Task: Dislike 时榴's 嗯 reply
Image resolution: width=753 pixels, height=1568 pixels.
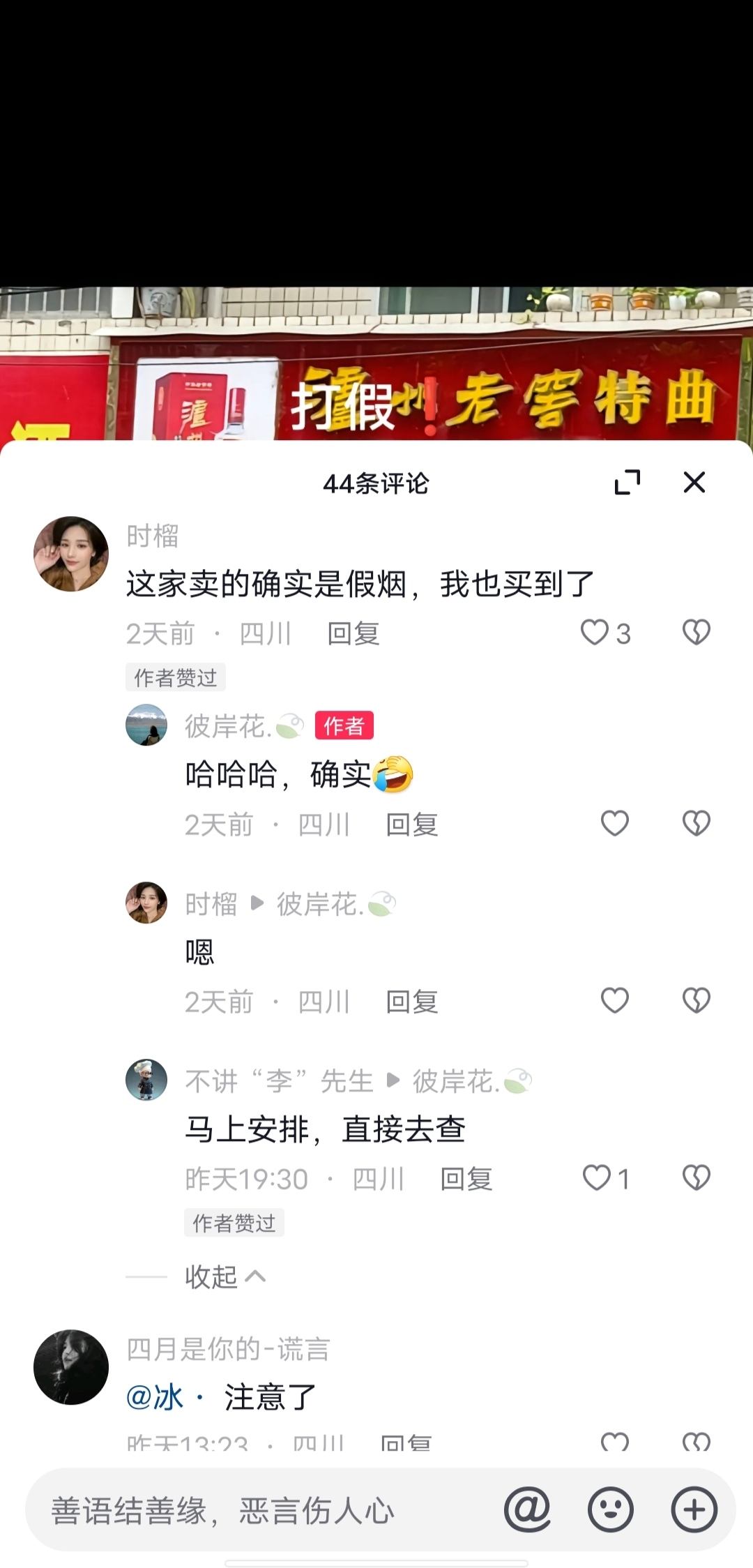Action: 696,1001
